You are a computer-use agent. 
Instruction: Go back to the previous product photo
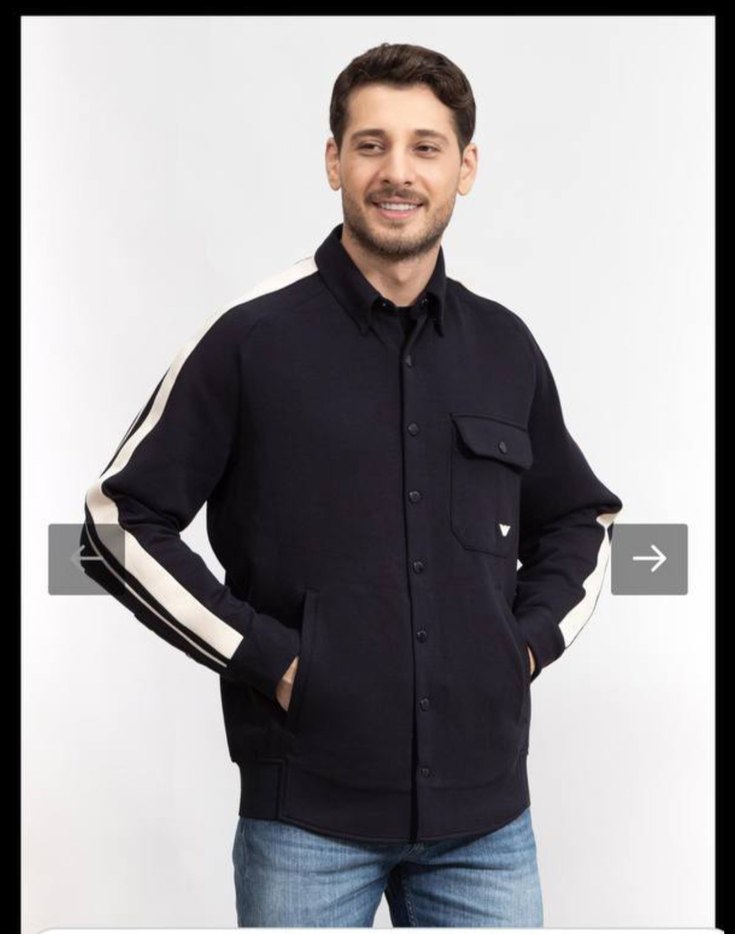point(86,559)
